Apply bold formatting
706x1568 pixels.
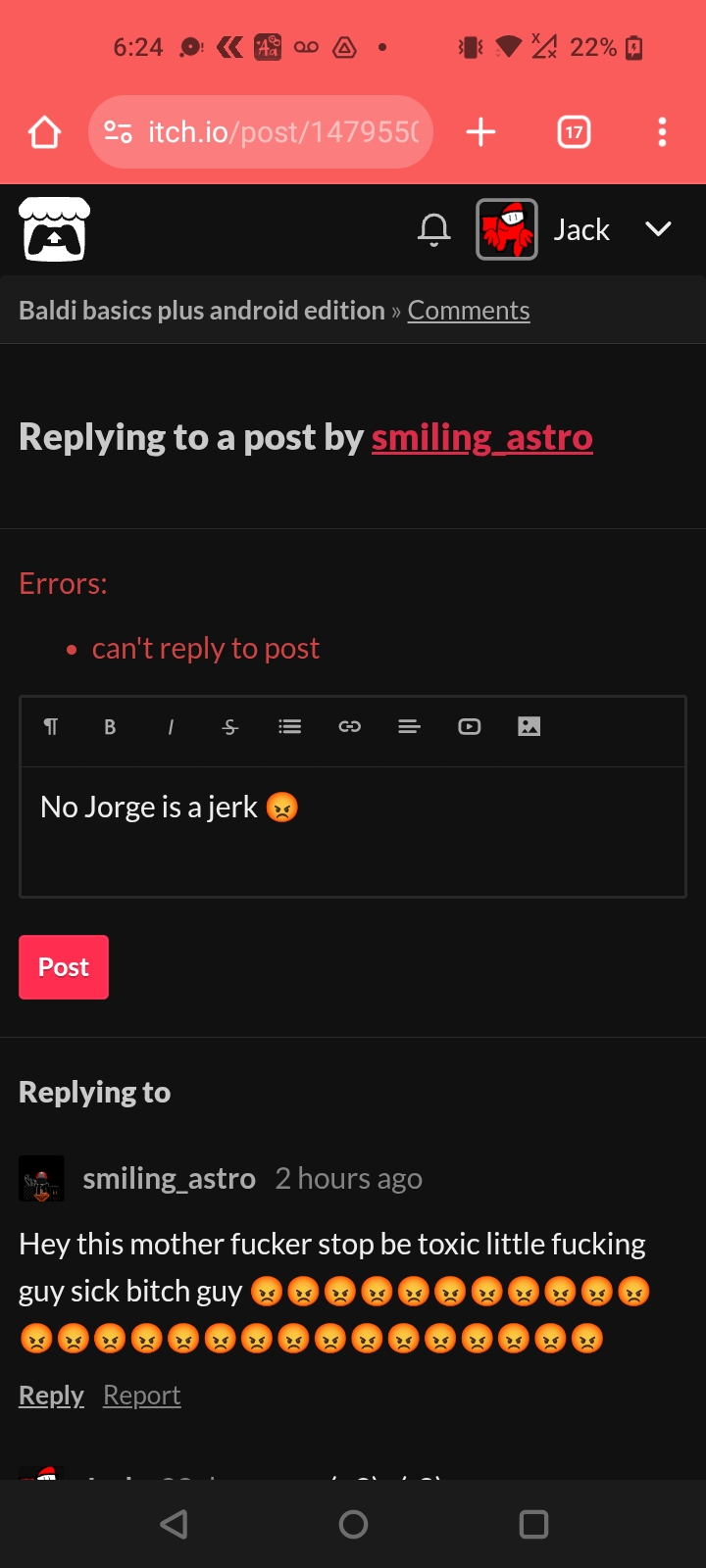pos(110,726)
